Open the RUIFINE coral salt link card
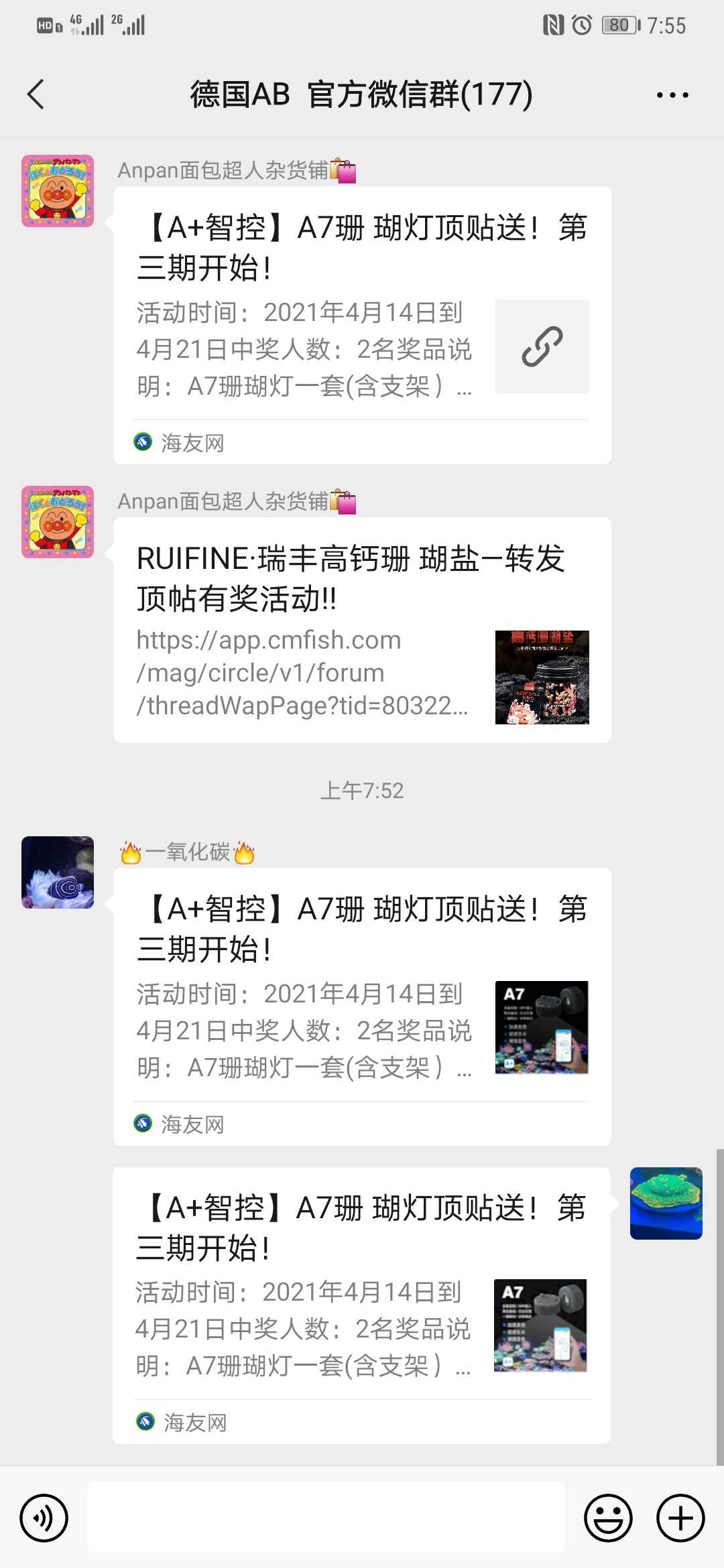Viewport: 724px width, 1568px height. (362, 630)
